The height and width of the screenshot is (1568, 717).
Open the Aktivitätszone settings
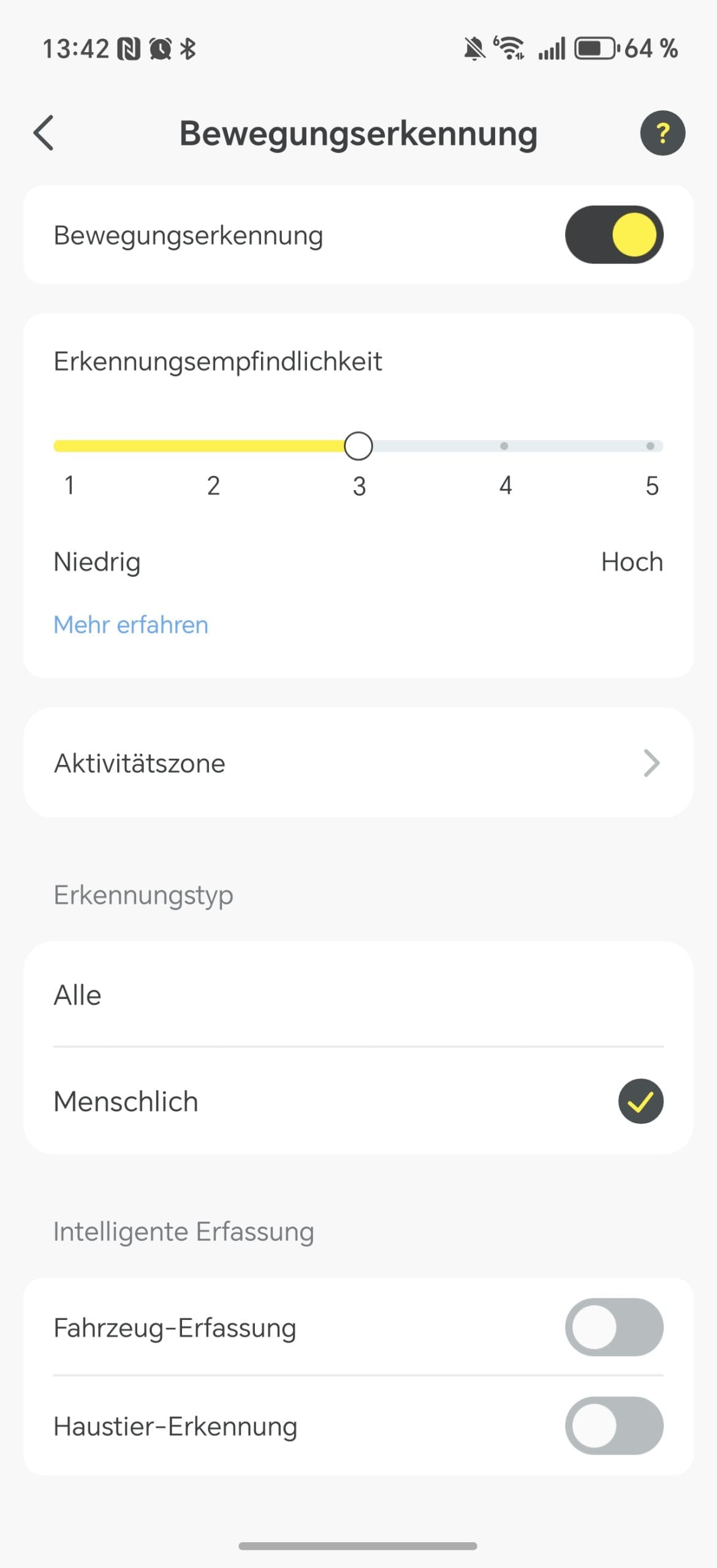point(358,763)
